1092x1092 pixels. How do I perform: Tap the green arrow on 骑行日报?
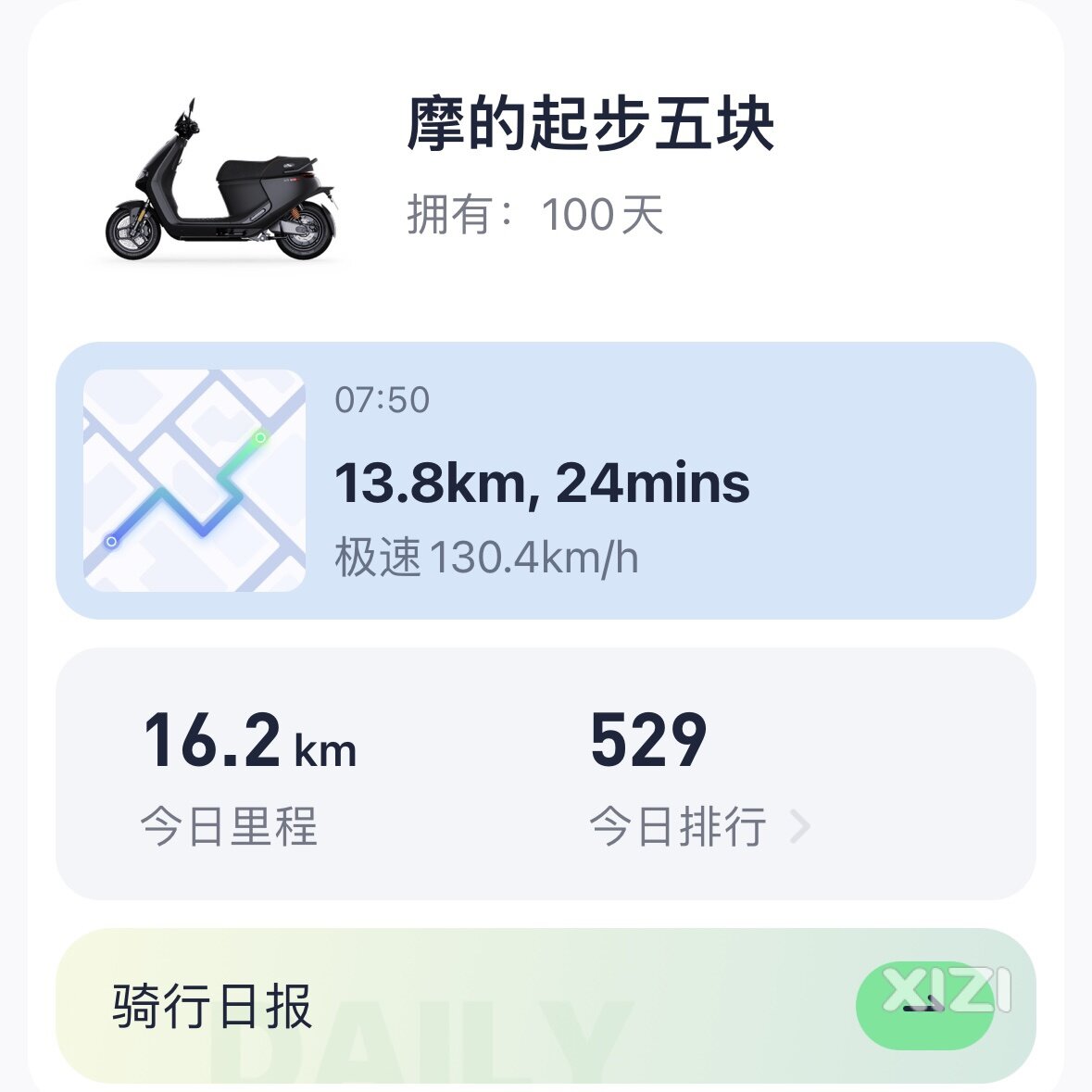coord(923,1006)
